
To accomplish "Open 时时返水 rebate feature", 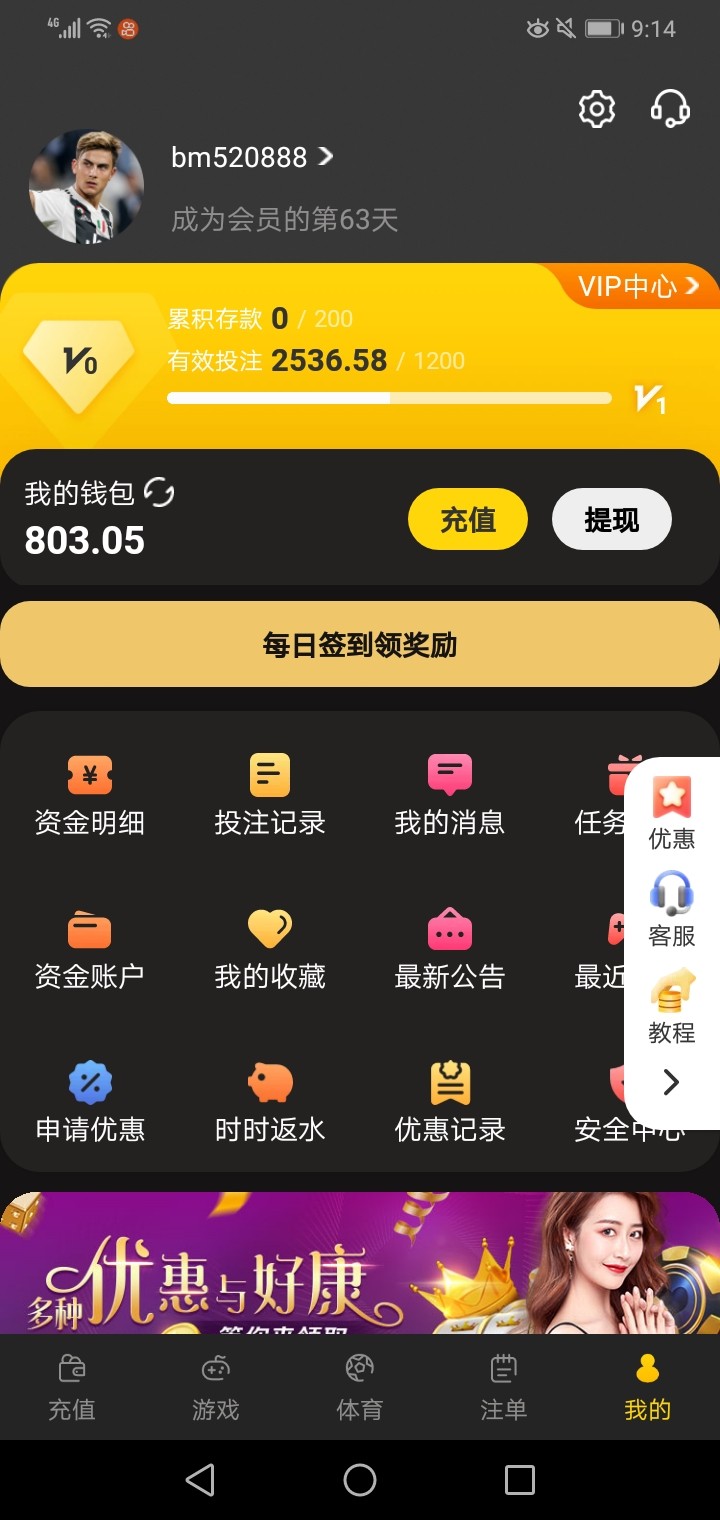I will (268, 1100).
